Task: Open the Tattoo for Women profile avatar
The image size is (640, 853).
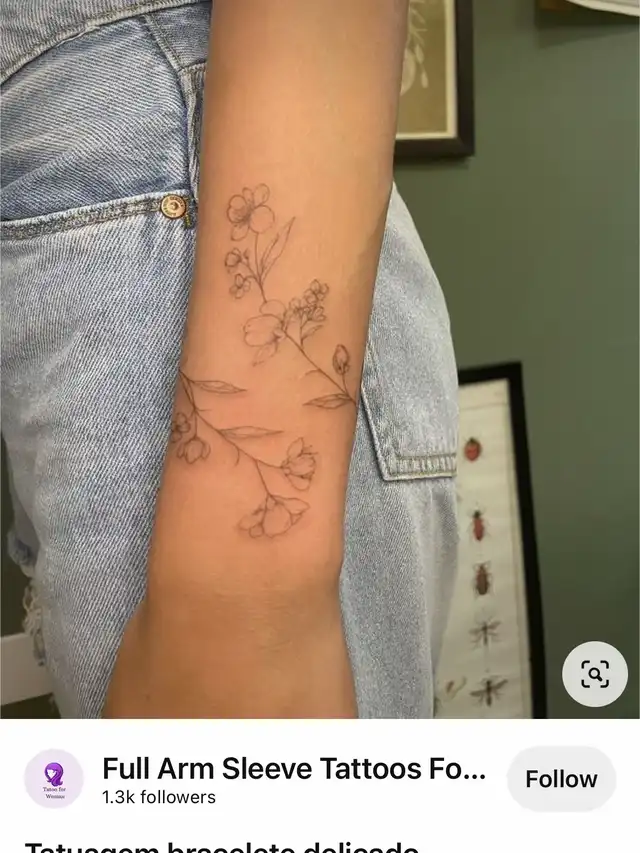Action: pyautogui.click(x=54, y=779)
